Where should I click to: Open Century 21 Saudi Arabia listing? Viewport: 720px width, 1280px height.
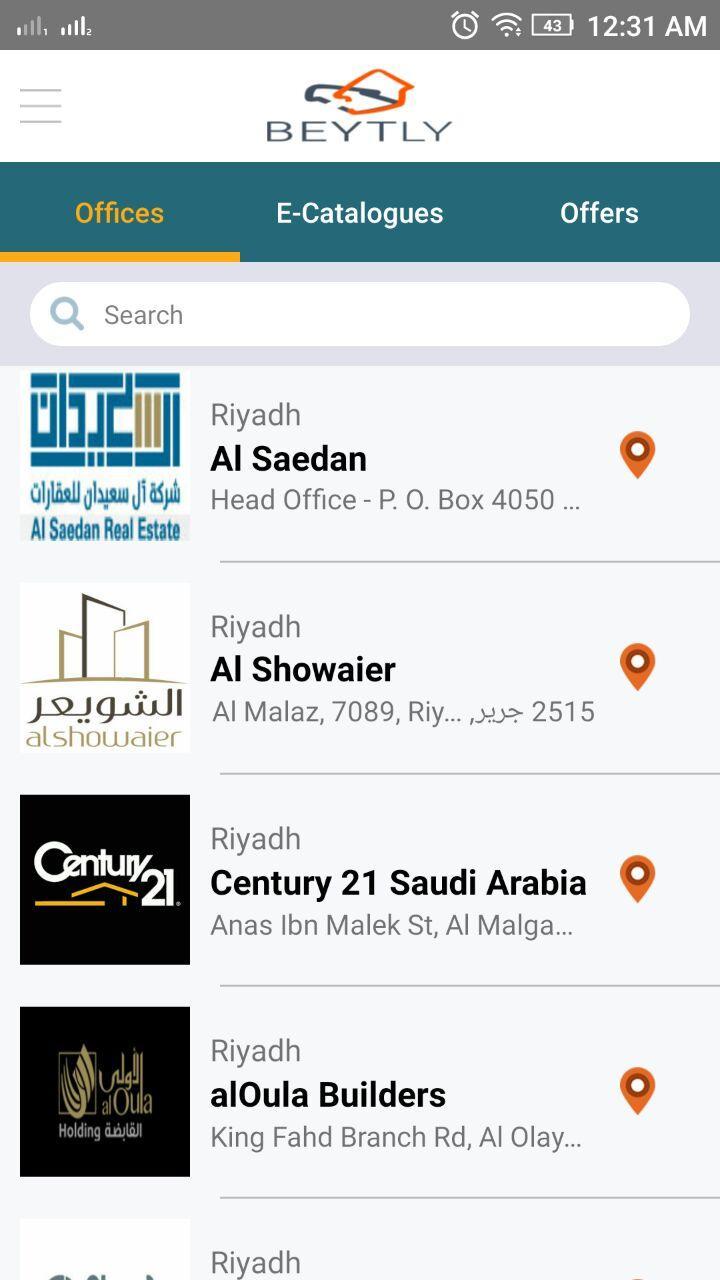coord(398,883)
